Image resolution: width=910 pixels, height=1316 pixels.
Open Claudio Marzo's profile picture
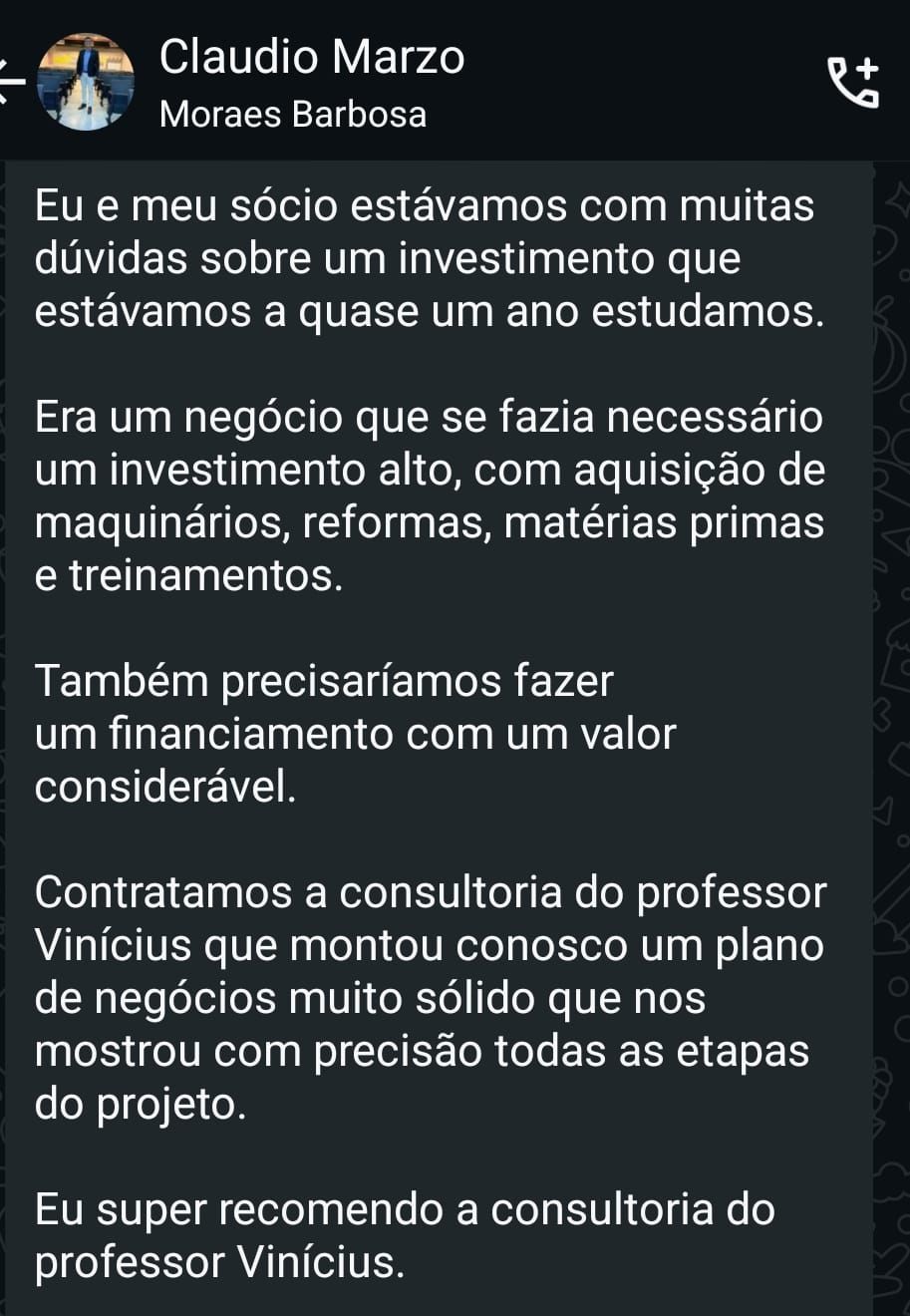click(x=86, y=81)
